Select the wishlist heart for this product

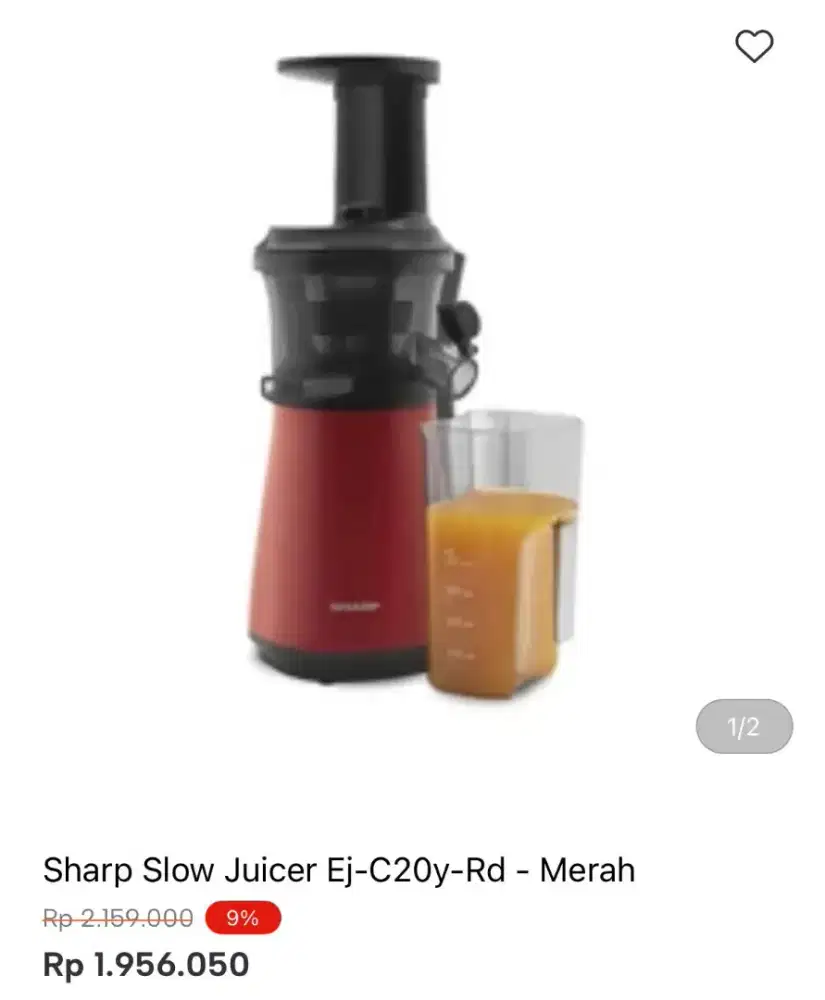click(753, 46)
